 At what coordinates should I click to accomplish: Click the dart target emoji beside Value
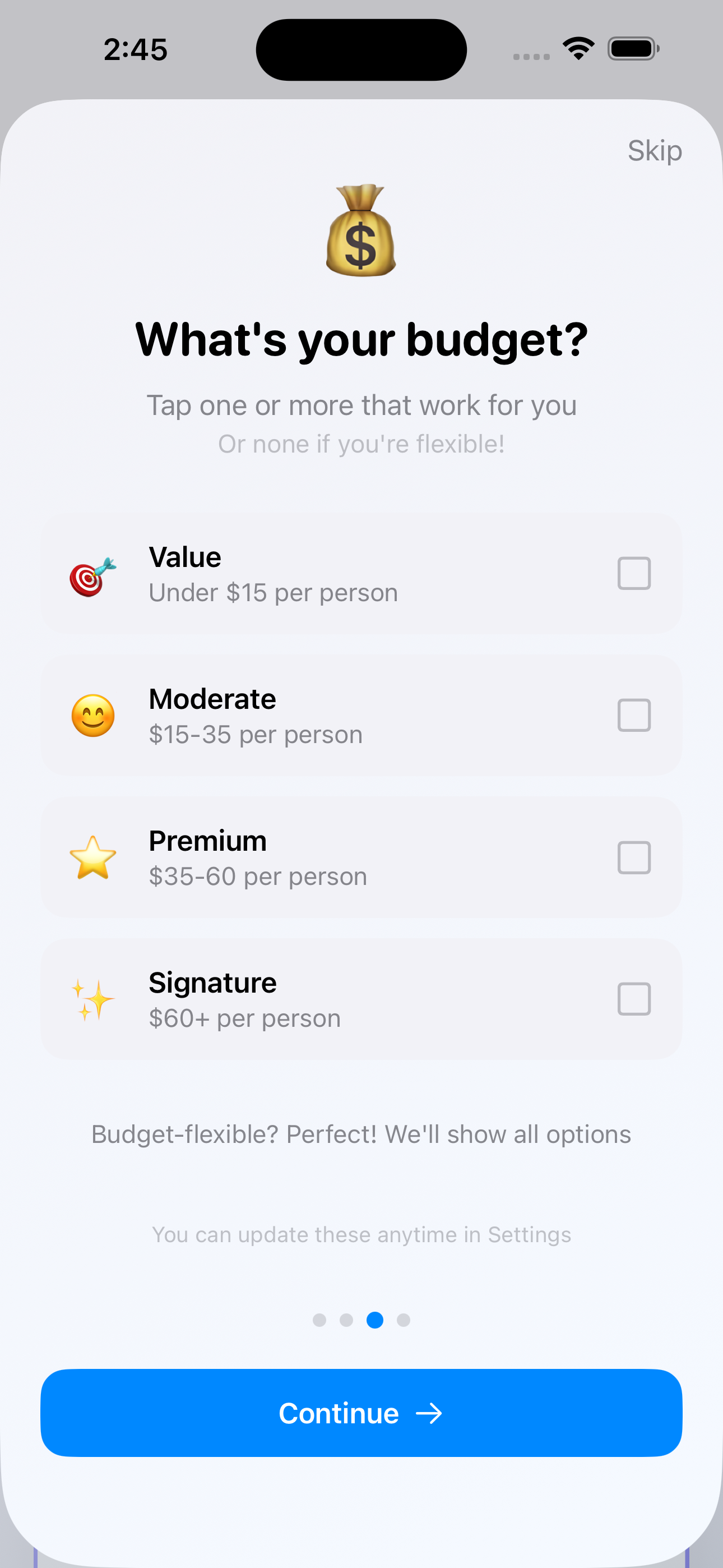91,574
